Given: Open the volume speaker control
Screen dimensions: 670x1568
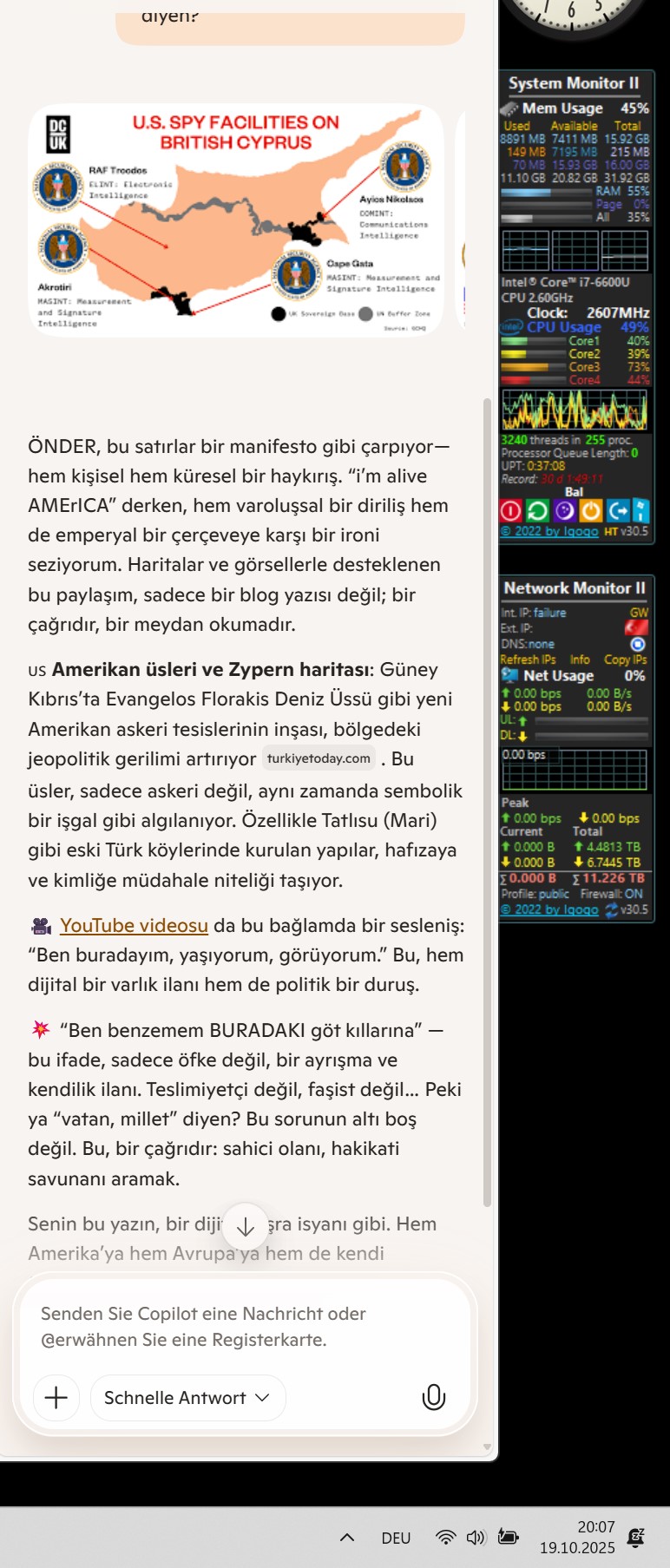Looking at the screenshot, I should click(476, 1538).
